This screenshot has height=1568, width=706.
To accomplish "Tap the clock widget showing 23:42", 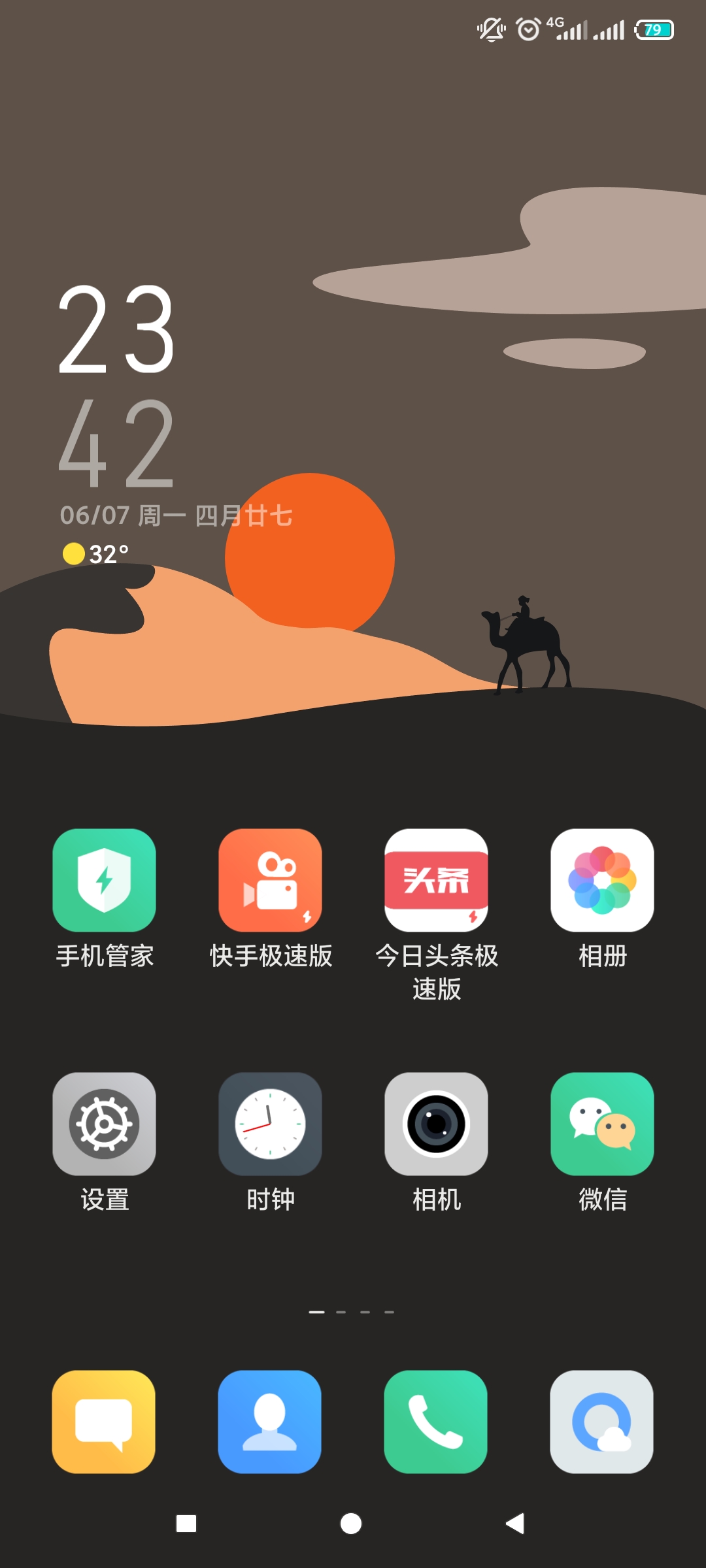I will [118, 385].
